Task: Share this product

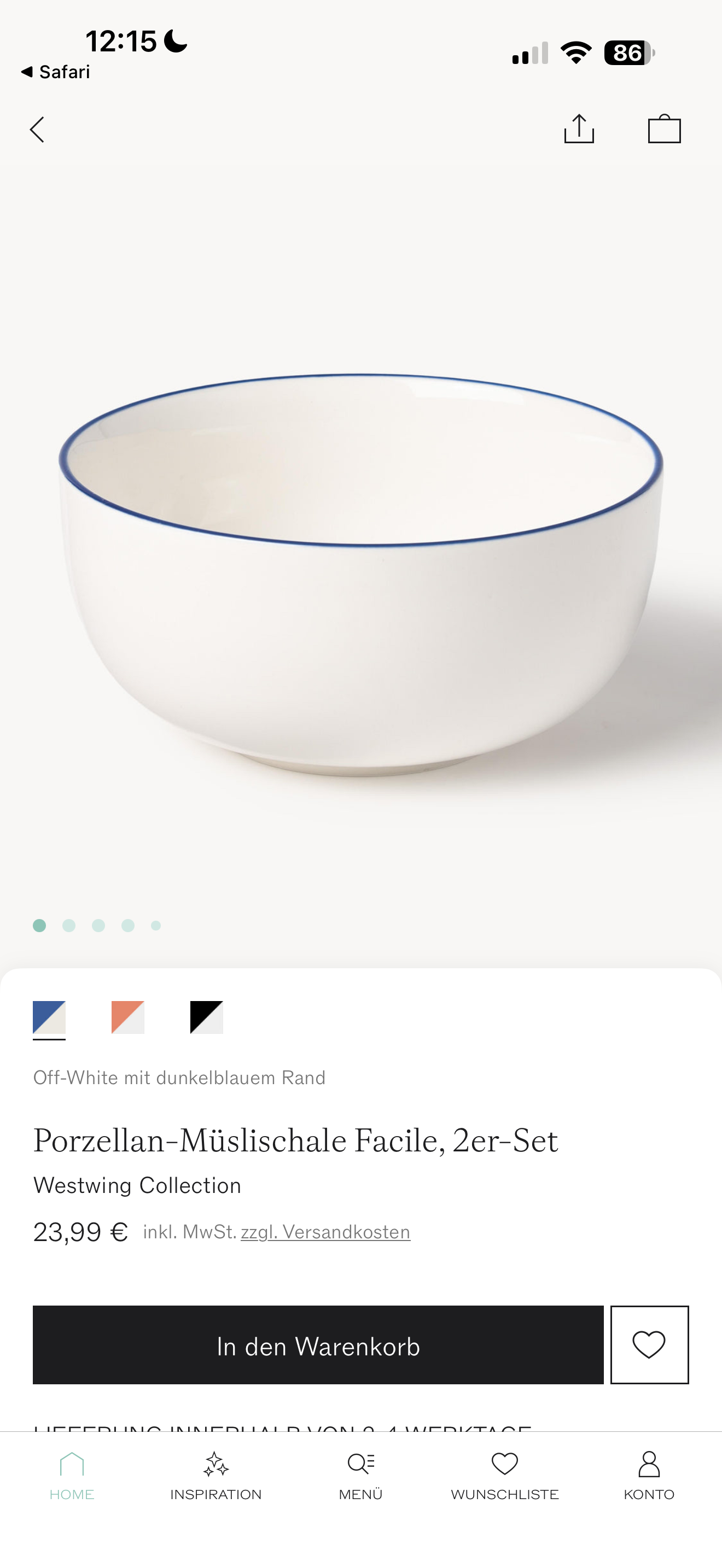Action: click(x=579, y=129)
